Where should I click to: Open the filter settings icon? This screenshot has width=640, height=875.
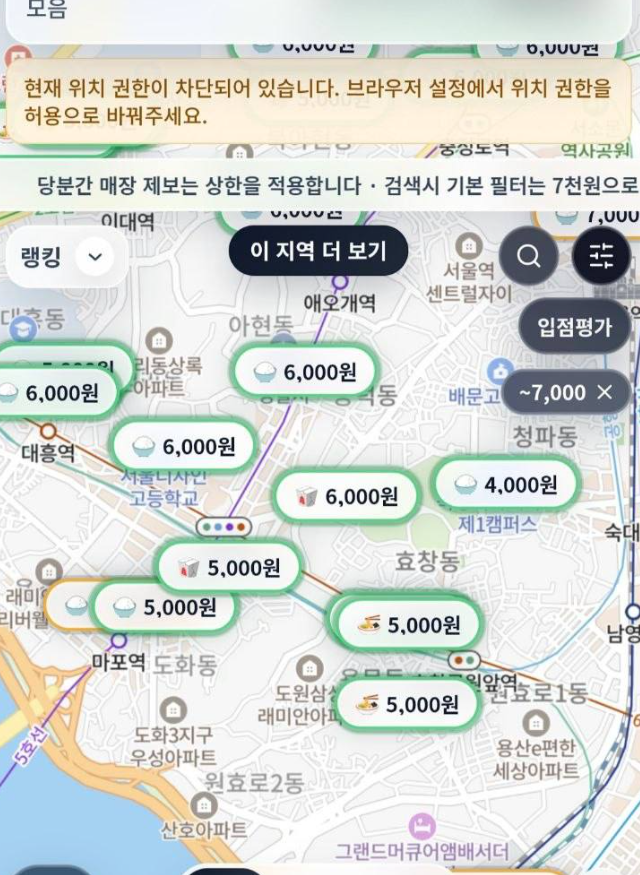(x=601, y=257)
